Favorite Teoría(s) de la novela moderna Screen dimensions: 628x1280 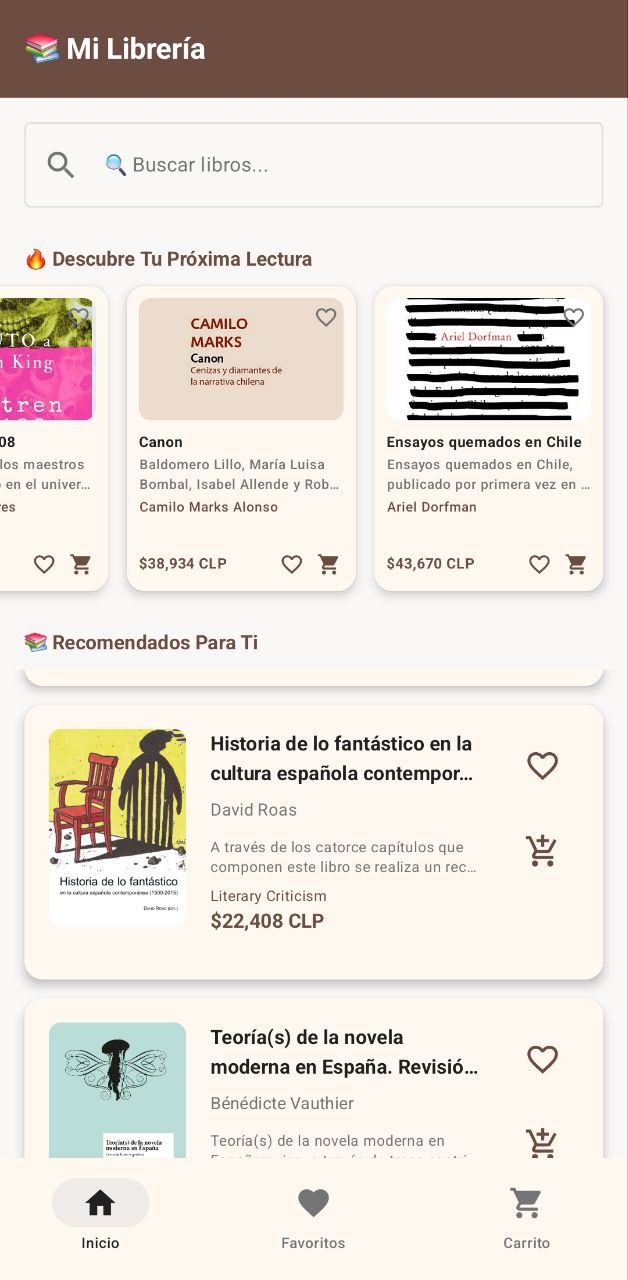[542, 1060]
